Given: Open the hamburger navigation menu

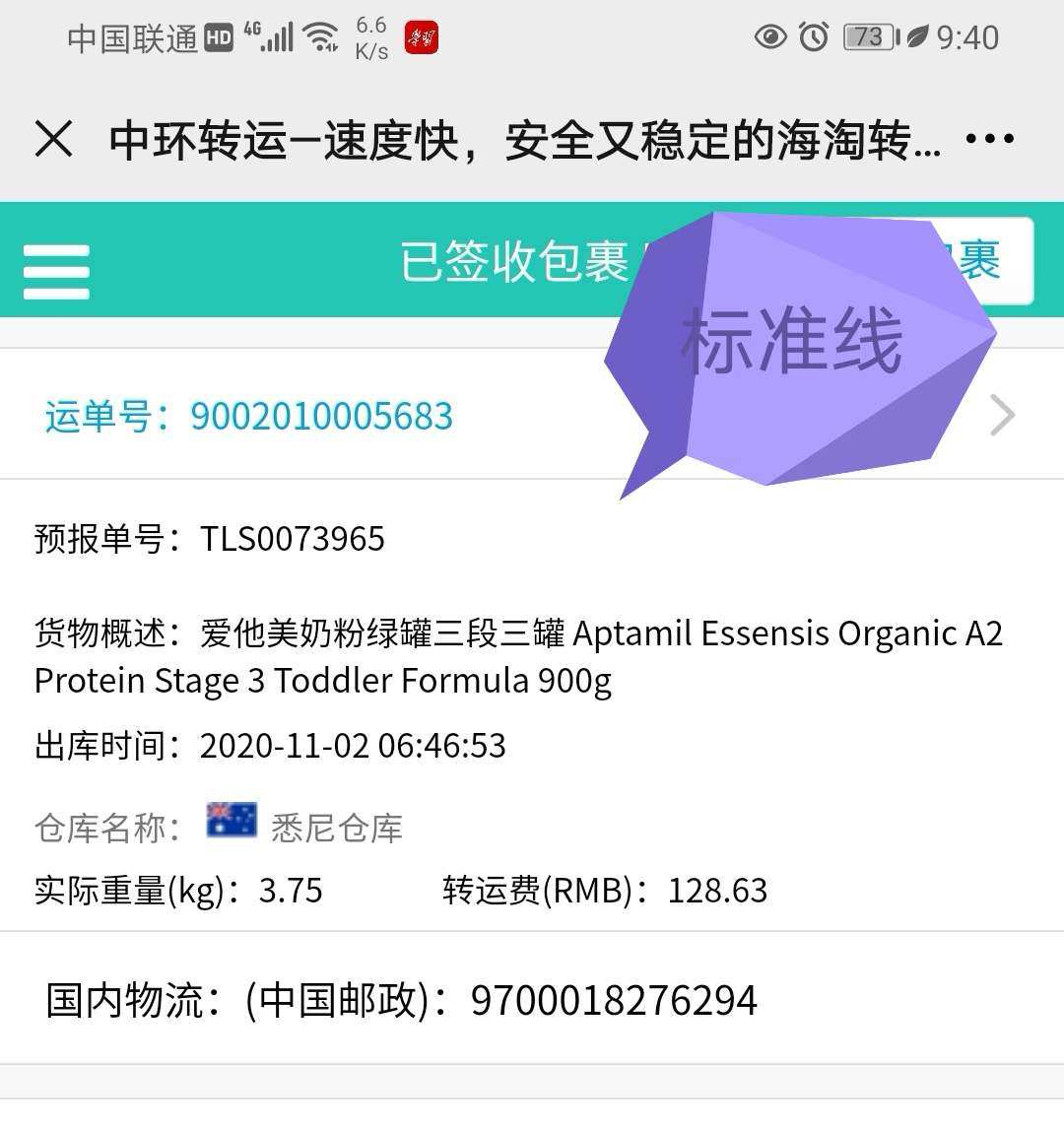Looking at the screenshot, I should pyautogui.click(x=56, y=271).
